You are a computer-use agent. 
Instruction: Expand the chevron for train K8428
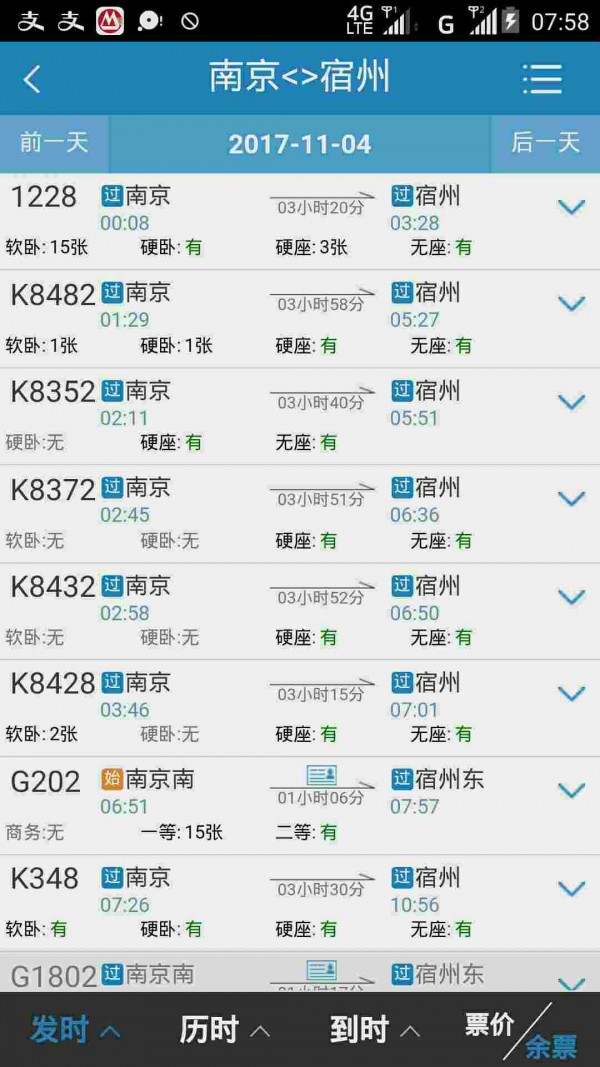pyautogui.click(x=571, y=693)
